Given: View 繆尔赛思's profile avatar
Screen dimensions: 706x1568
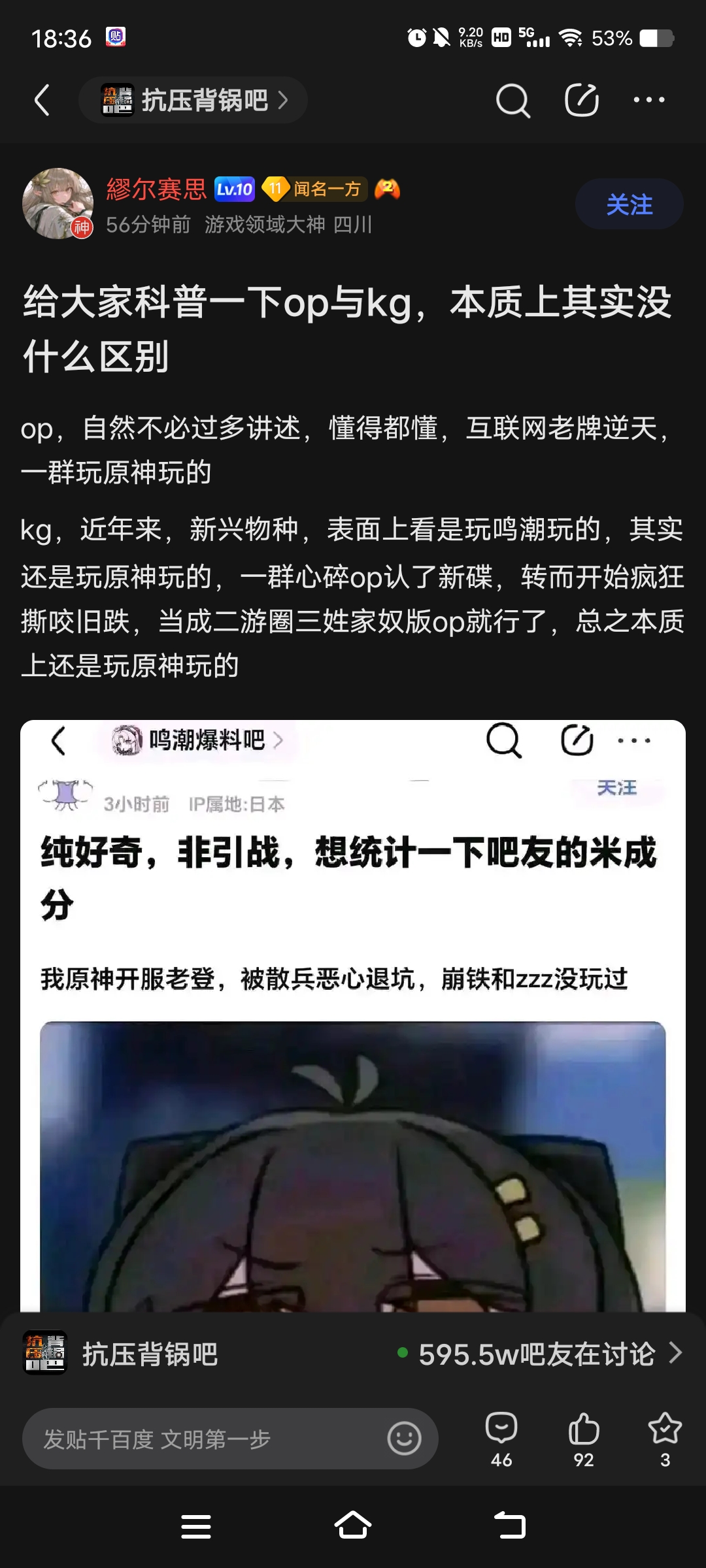Looking at the screenshot, I should [58, 203].
